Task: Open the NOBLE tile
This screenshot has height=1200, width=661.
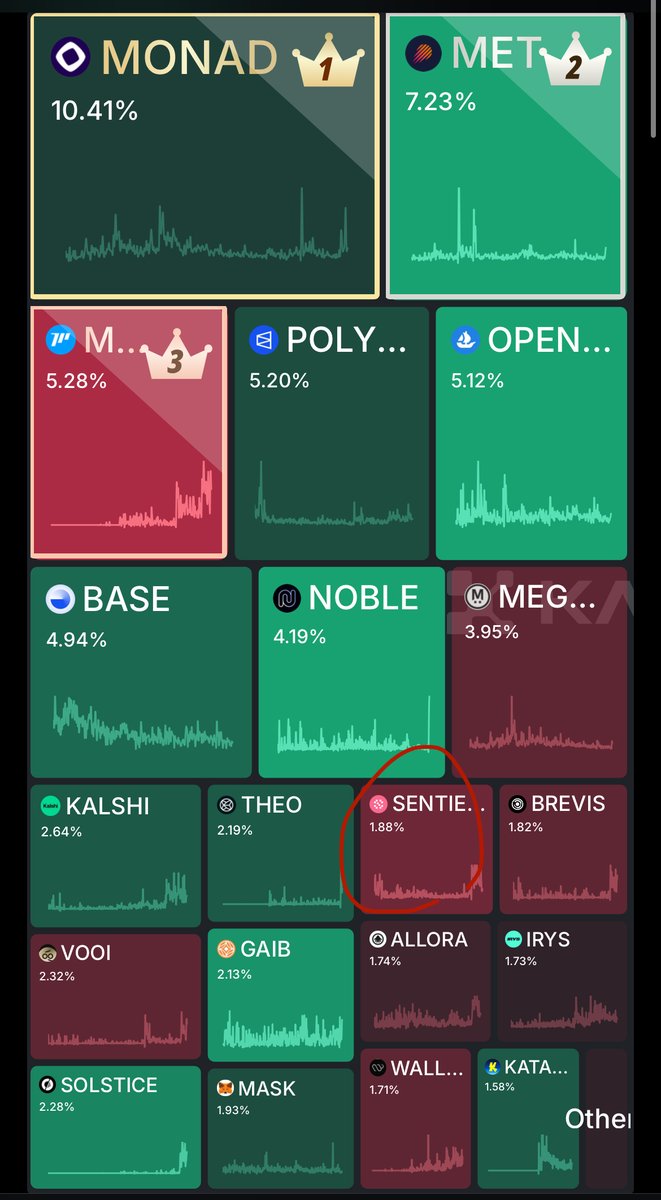Action: (351, 671)
